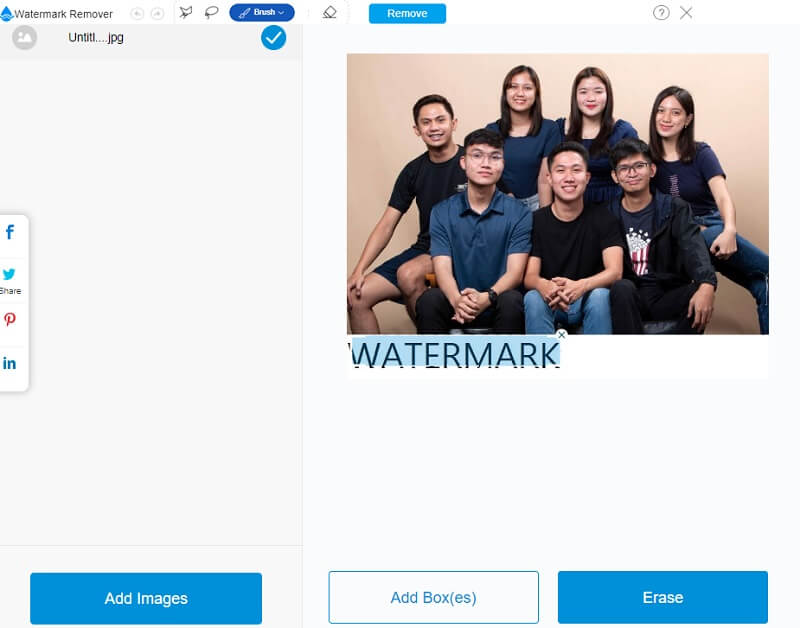Open the help question mark

coord(661,13)
